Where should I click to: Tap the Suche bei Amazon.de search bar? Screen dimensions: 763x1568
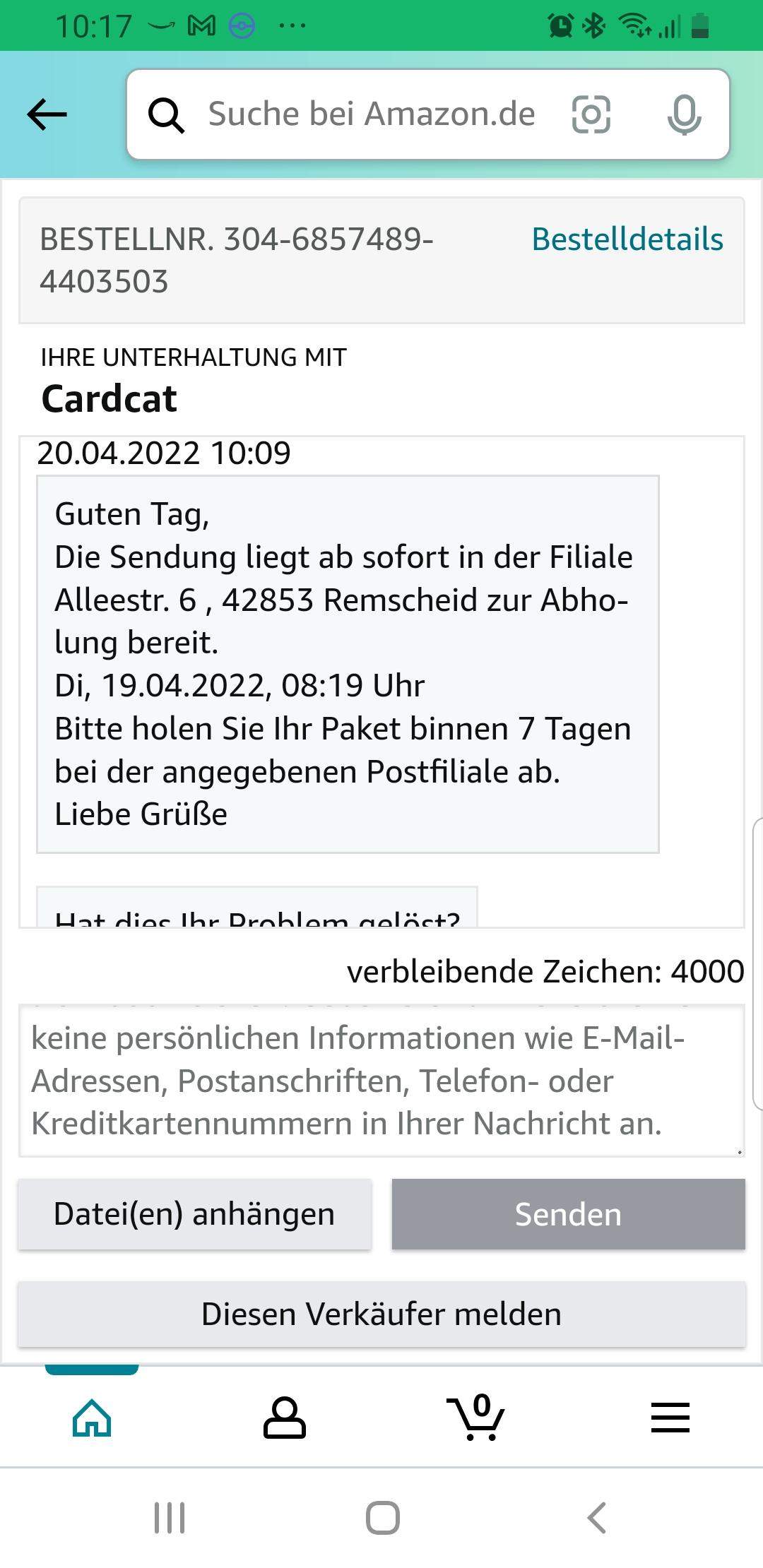point(371,114)
